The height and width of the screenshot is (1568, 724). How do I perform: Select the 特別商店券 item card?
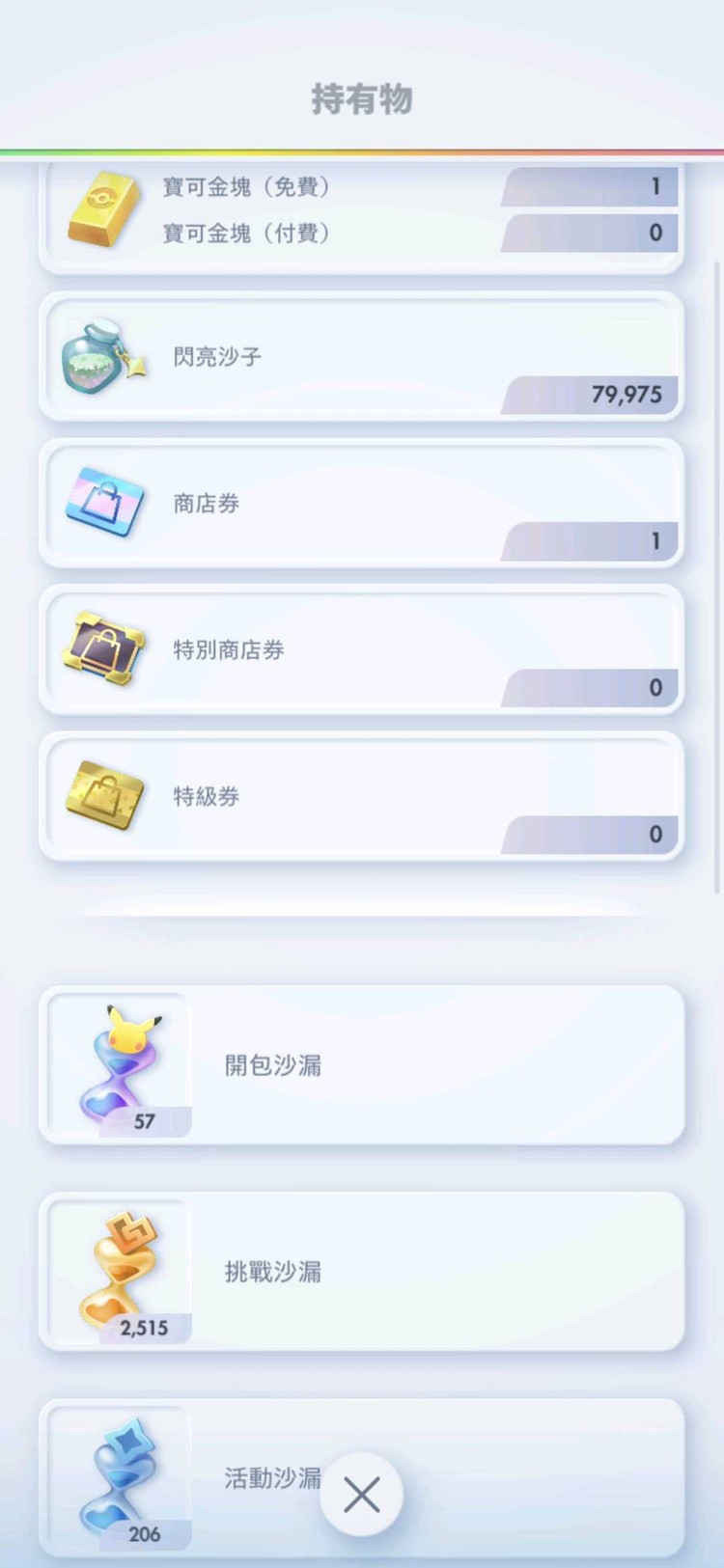(x=362, y=650)
